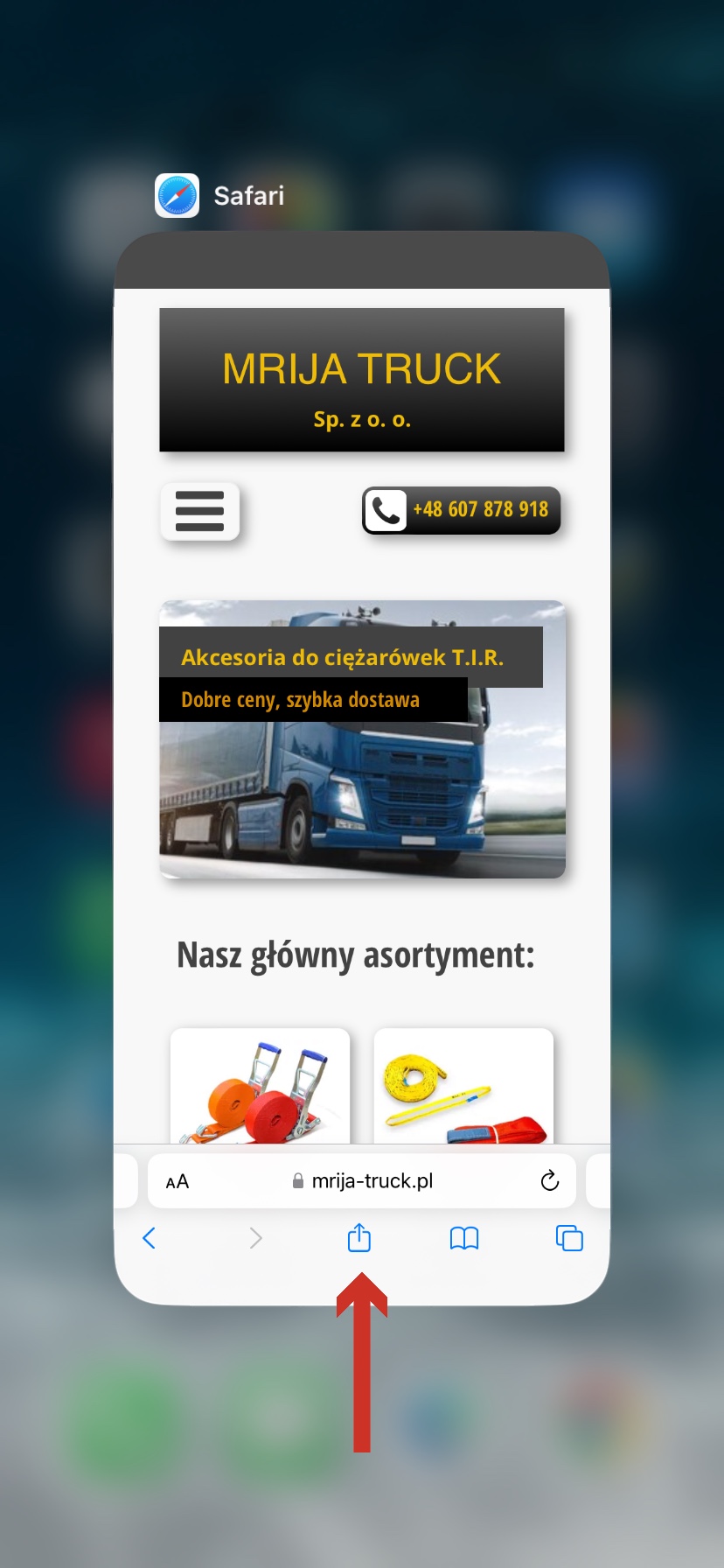
Task: Tap the share icon in Safari toolbar
Action: pyautogui.click(x=359, y=1237)
